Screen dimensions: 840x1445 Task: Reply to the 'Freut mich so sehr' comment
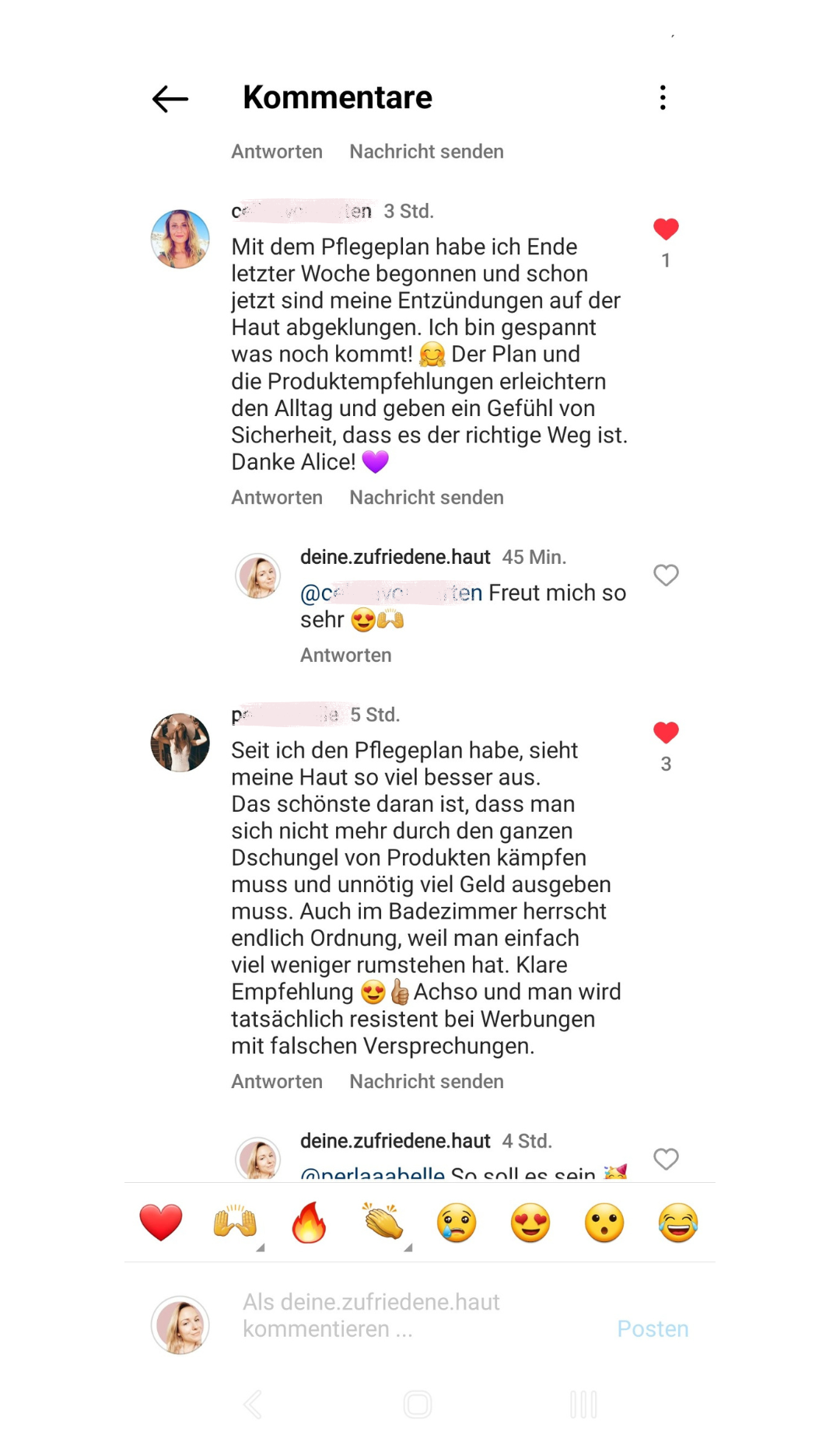345,656
